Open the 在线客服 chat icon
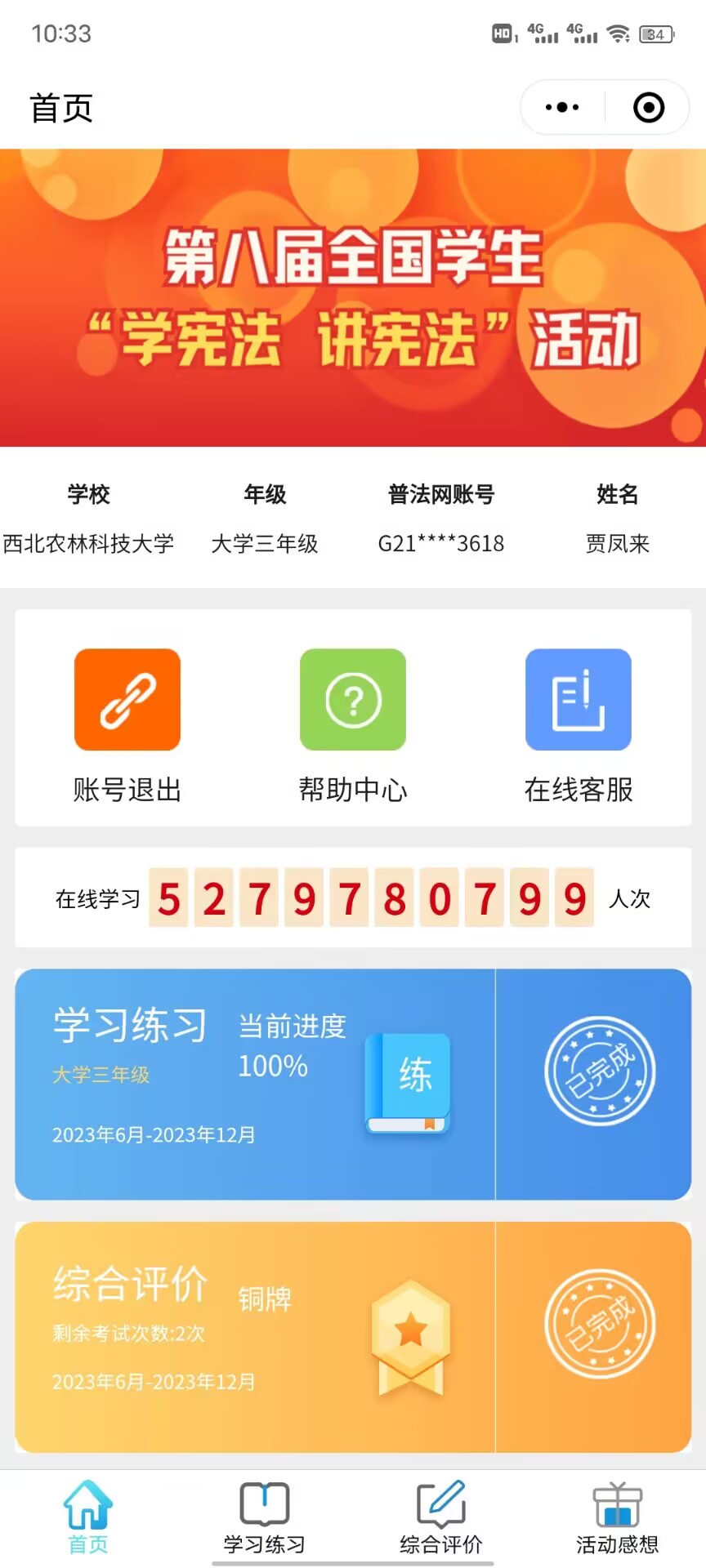Screen dimensions: 706x1568 tap(578, 699)
